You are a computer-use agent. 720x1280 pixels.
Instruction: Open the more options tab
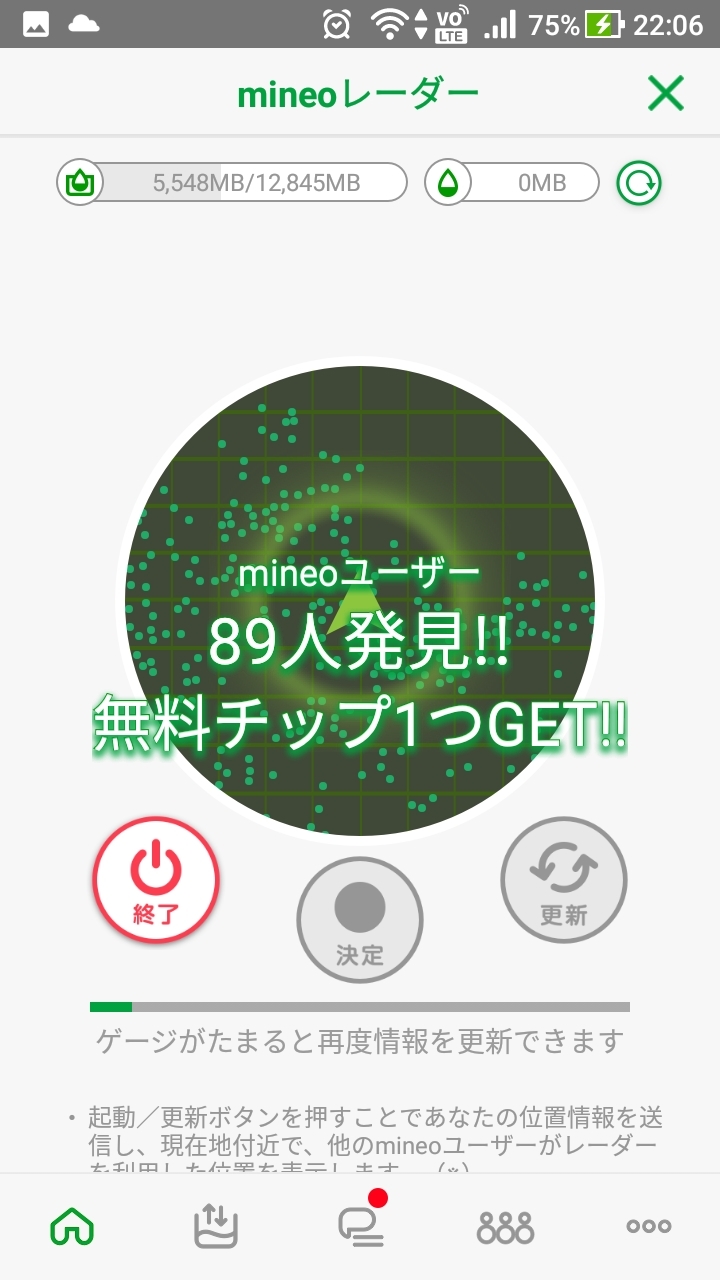click(648, 1226)
